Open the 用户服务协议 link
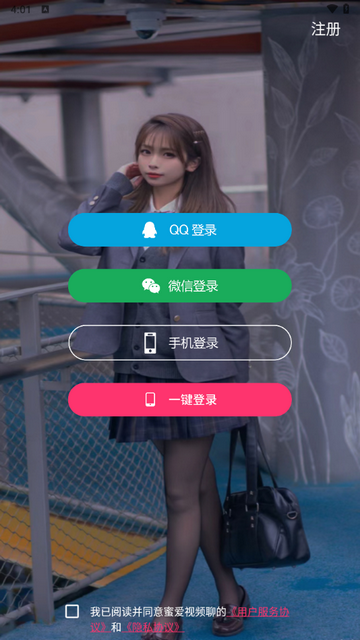Image resolution: width=360 pixels, height=640 pixels. (x=258, y=612)
